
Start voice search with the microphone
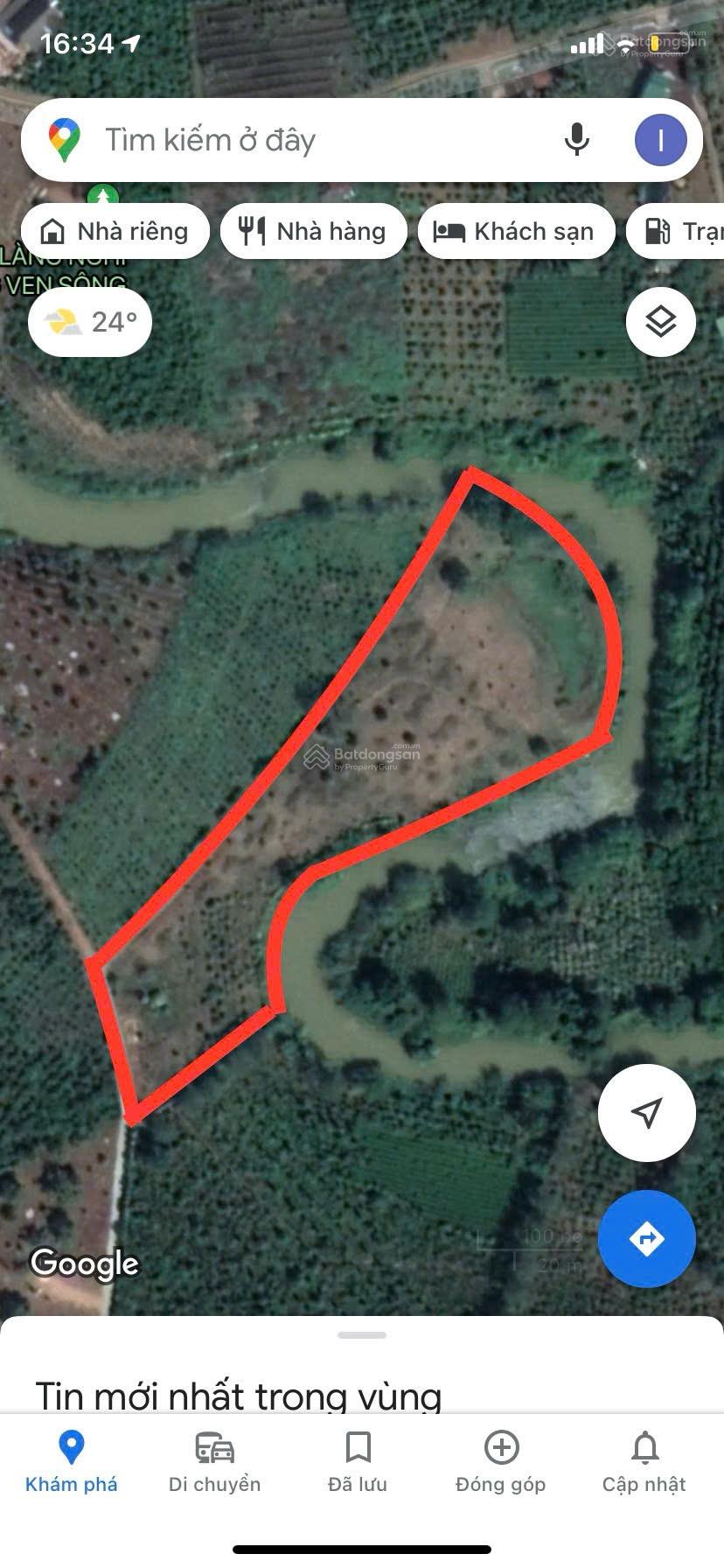coord(576,140)
